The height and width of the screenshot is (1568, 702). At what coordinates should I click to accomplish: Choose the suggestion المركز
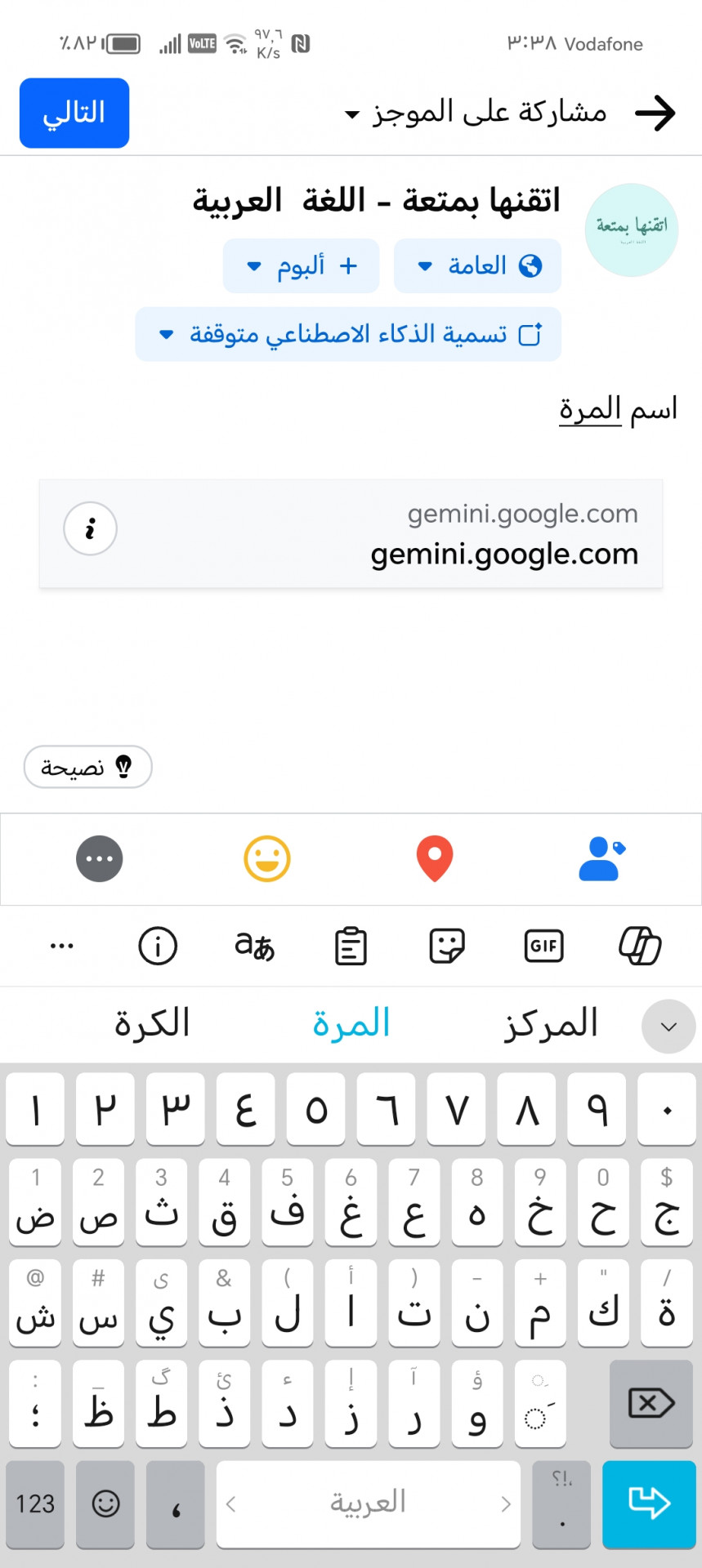[x=551, y=1024]
